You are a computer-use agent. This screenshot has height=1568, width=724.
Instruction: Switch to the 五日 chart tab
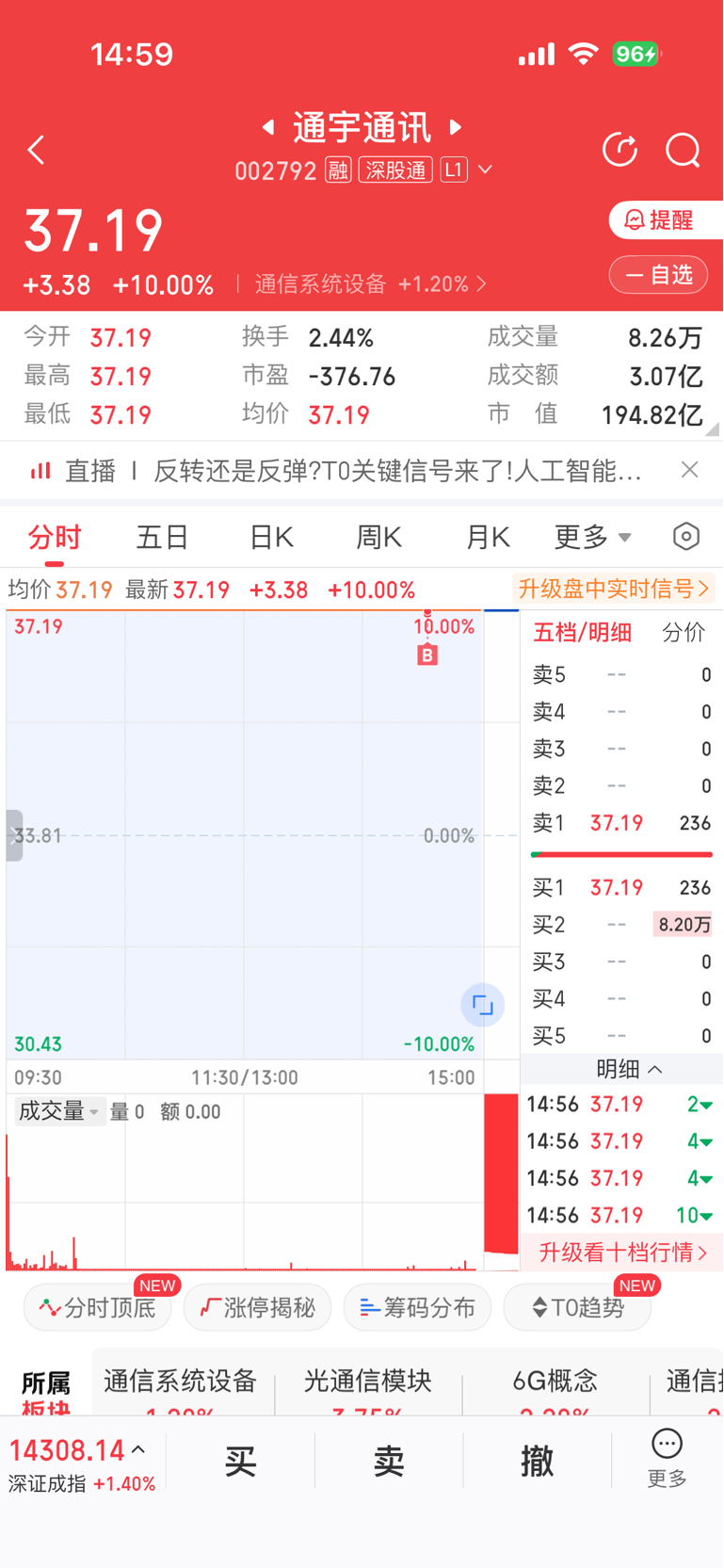coord(162,538)
